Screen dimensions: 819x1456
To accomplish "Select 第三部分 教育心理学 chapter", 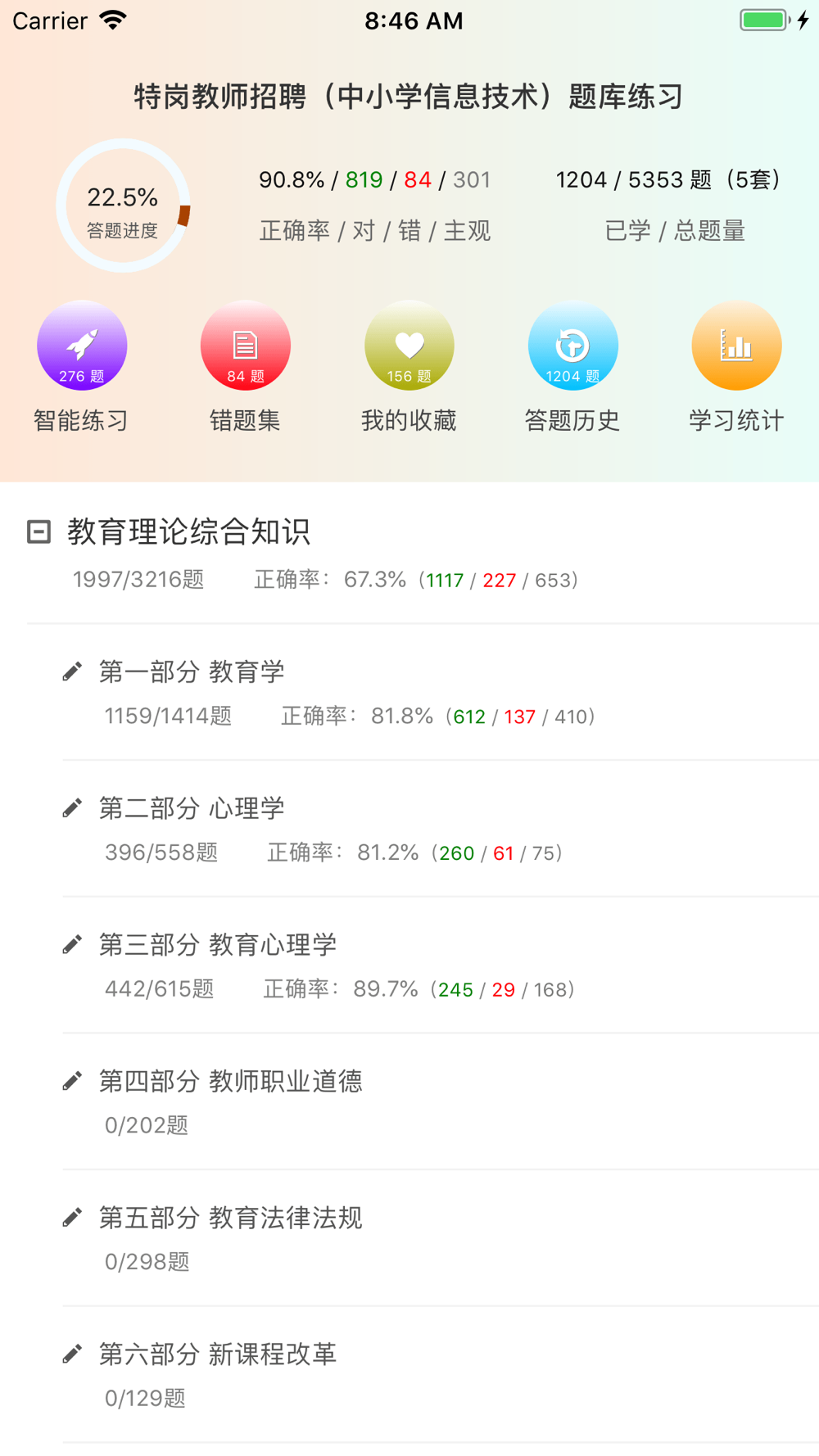I will (218, 945).
